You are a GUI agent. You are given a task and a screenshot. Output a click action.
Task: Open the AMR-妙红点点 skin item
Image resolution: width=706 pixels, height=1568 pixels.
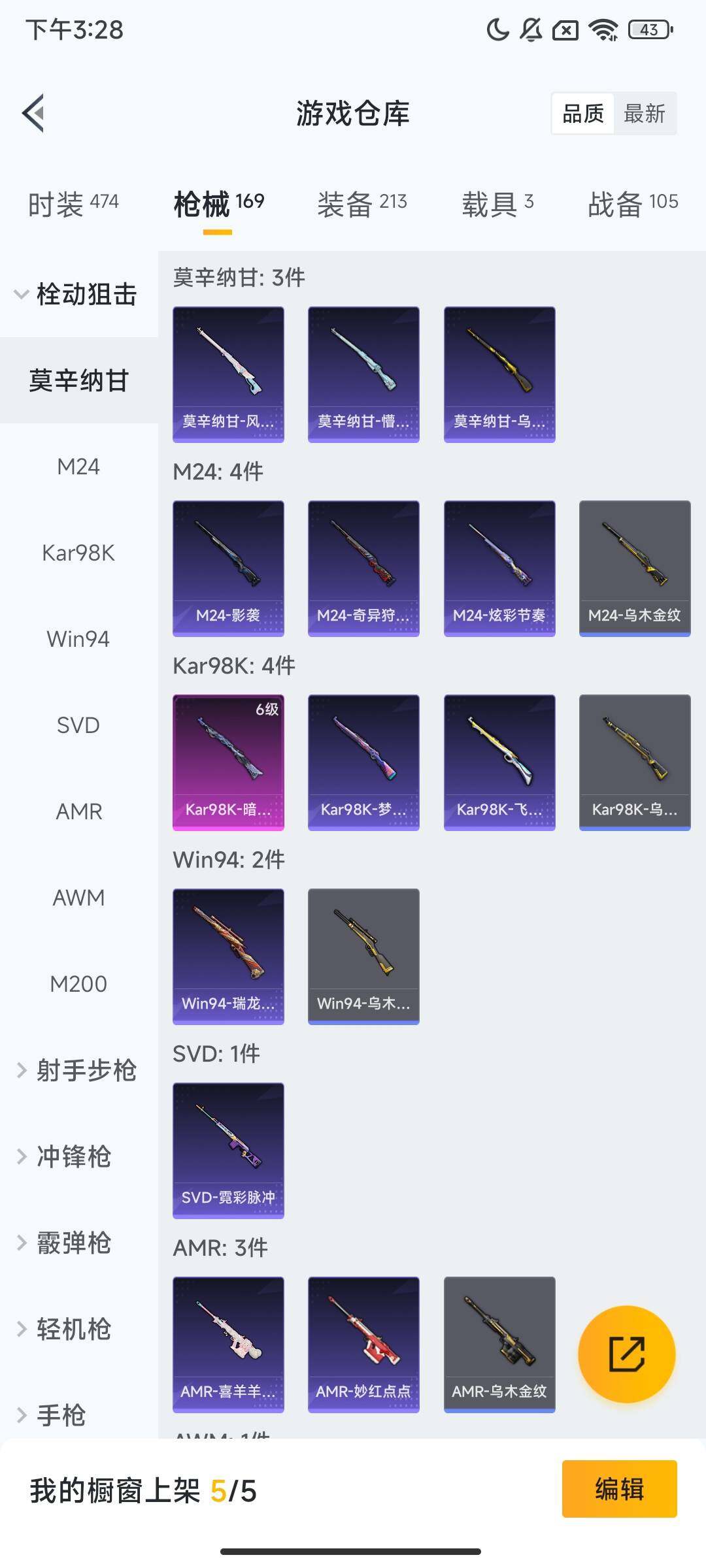[x=363, y=1345]
